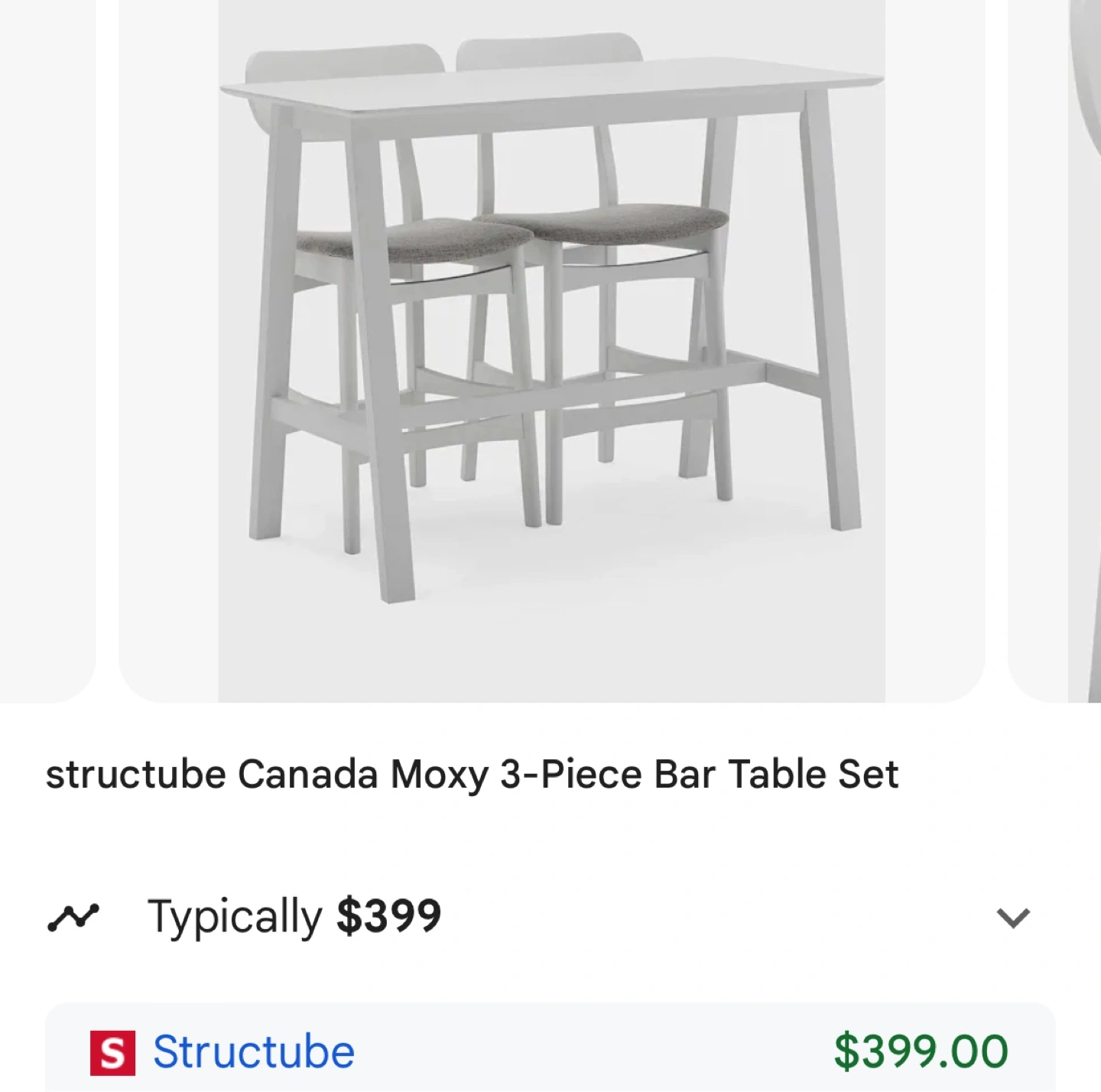Open the Structube $399.00 offer

pyautogui.click(x=550, y=1051)
